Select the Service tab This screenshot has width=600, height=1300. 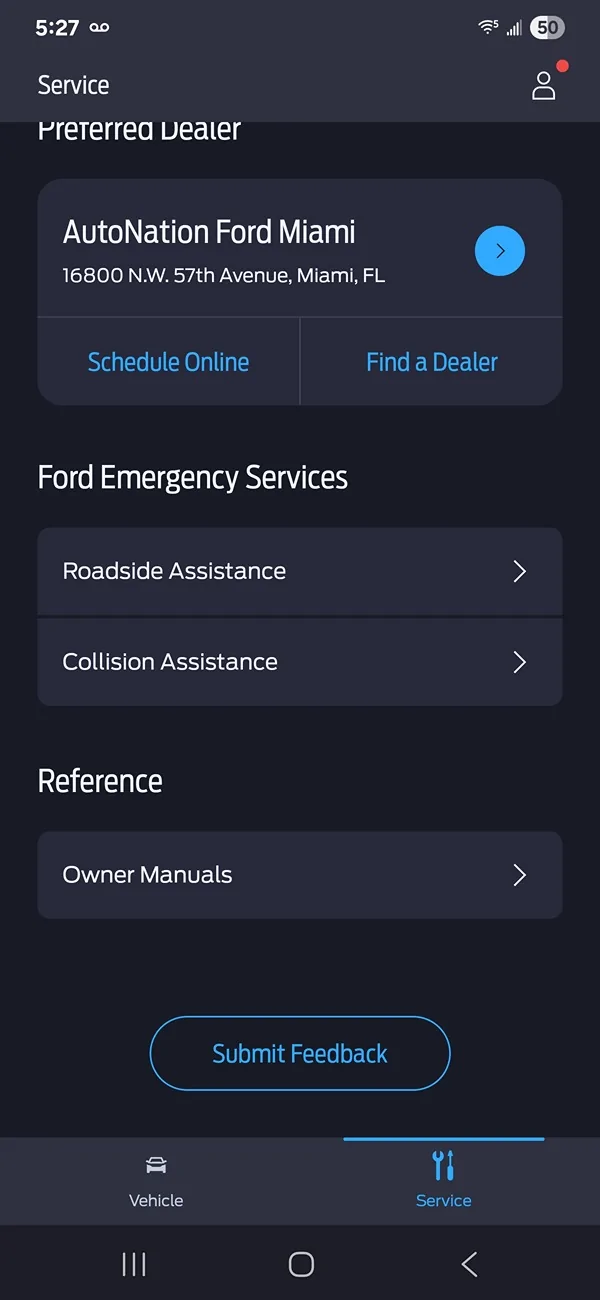[443, 1180]
